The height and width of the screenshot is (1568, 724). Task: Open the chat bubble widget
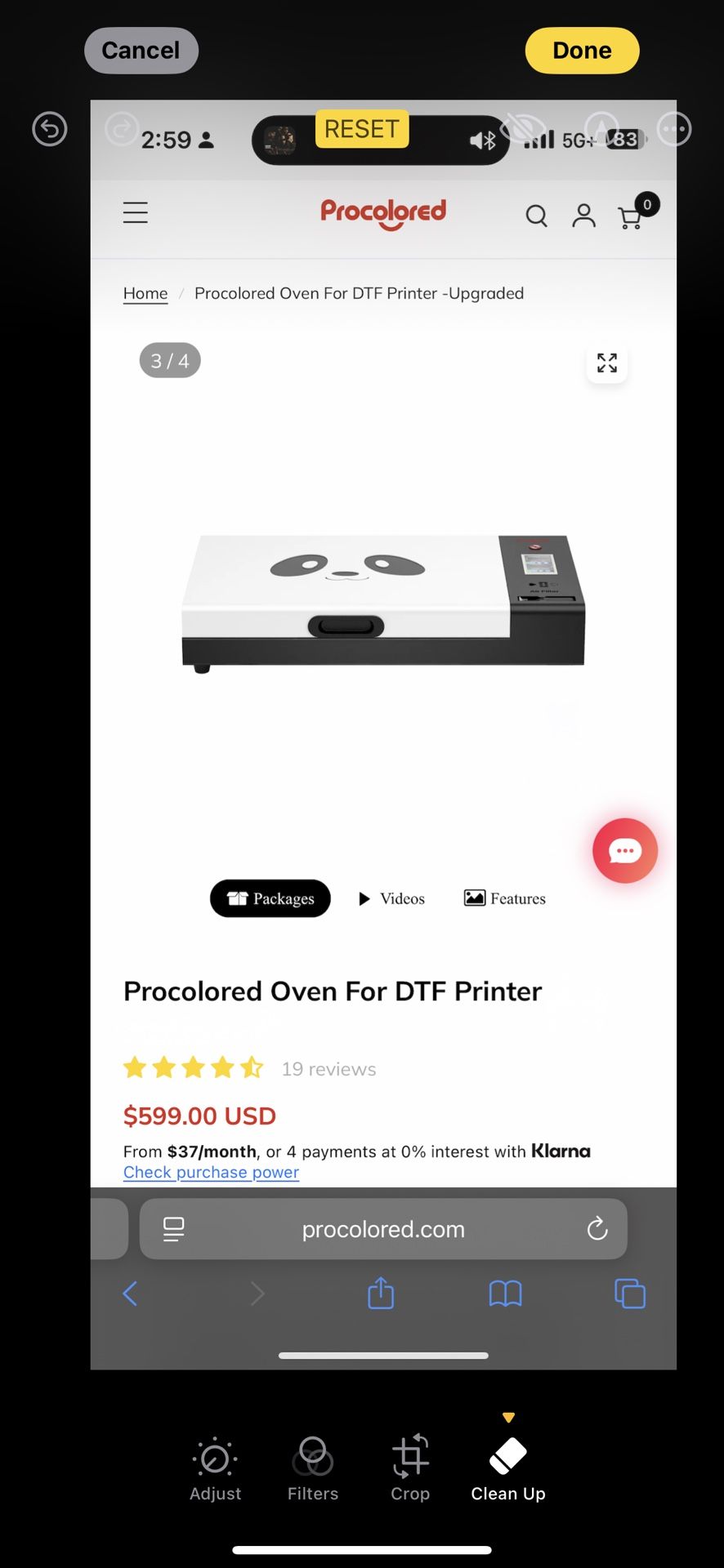pyautogui.click(x=624, y=850)
